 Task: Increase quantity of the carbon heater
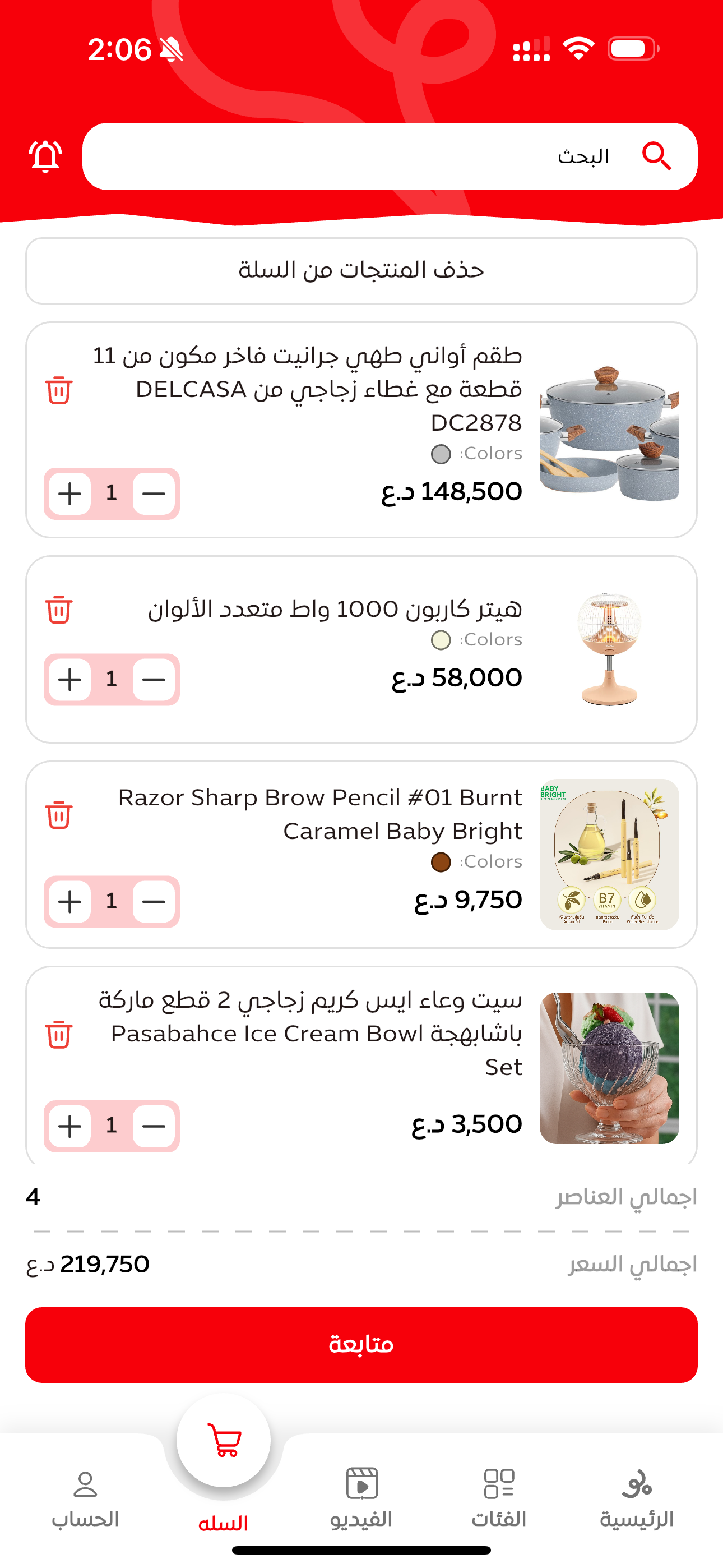click(x=70, y=679)
